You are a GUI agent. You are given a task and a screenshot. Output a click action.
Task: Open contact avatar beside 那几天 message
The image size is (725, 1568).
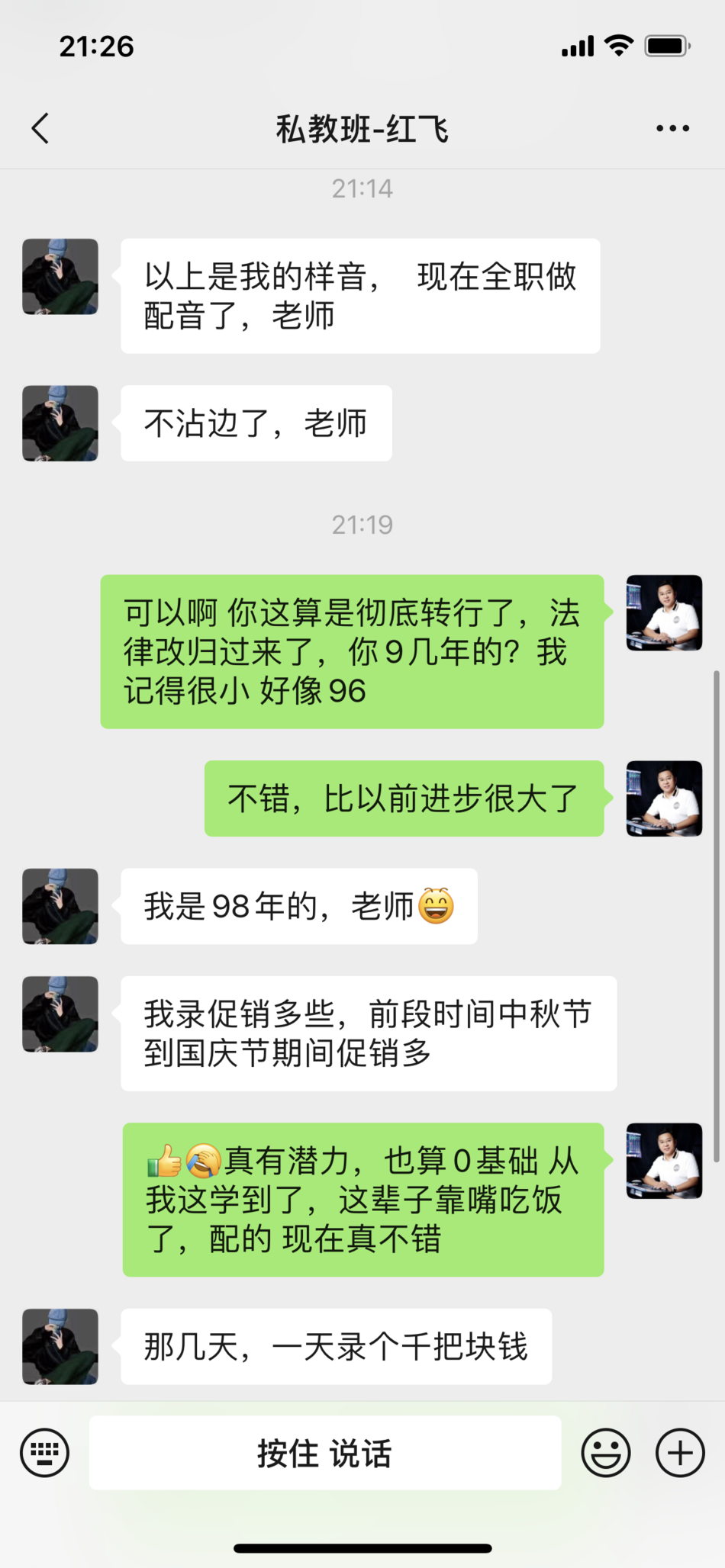60,1347
